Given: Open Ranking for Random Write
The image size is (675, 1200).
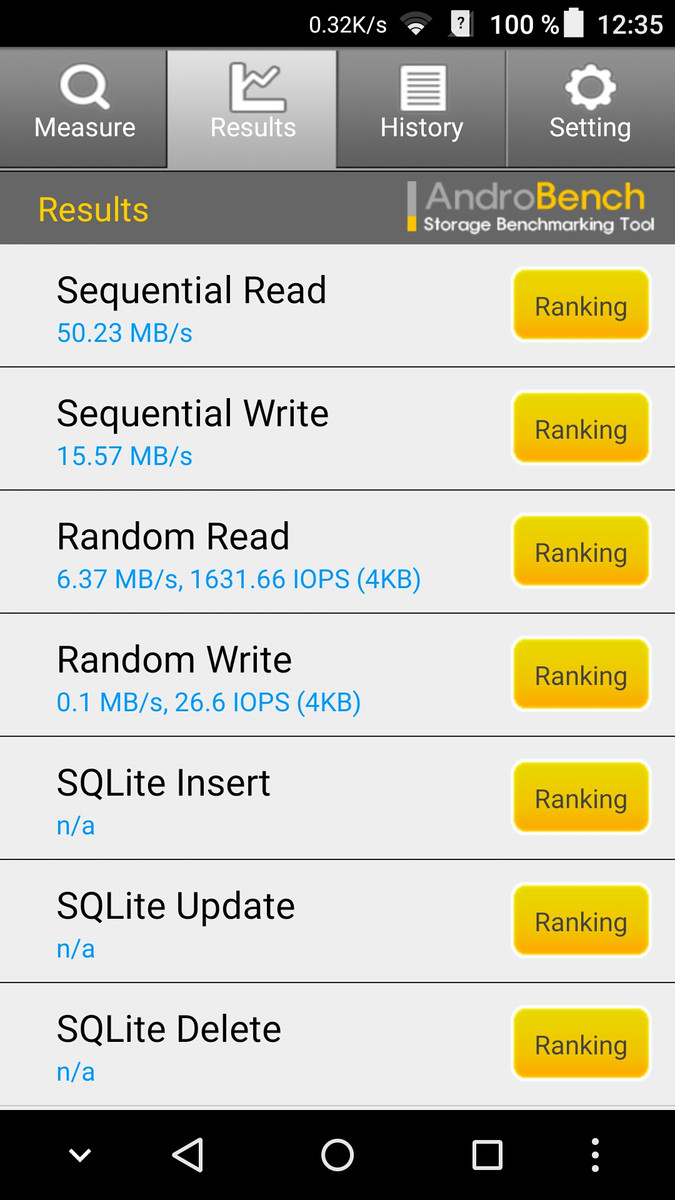Looking at the screenshot, I should (581, 675).
